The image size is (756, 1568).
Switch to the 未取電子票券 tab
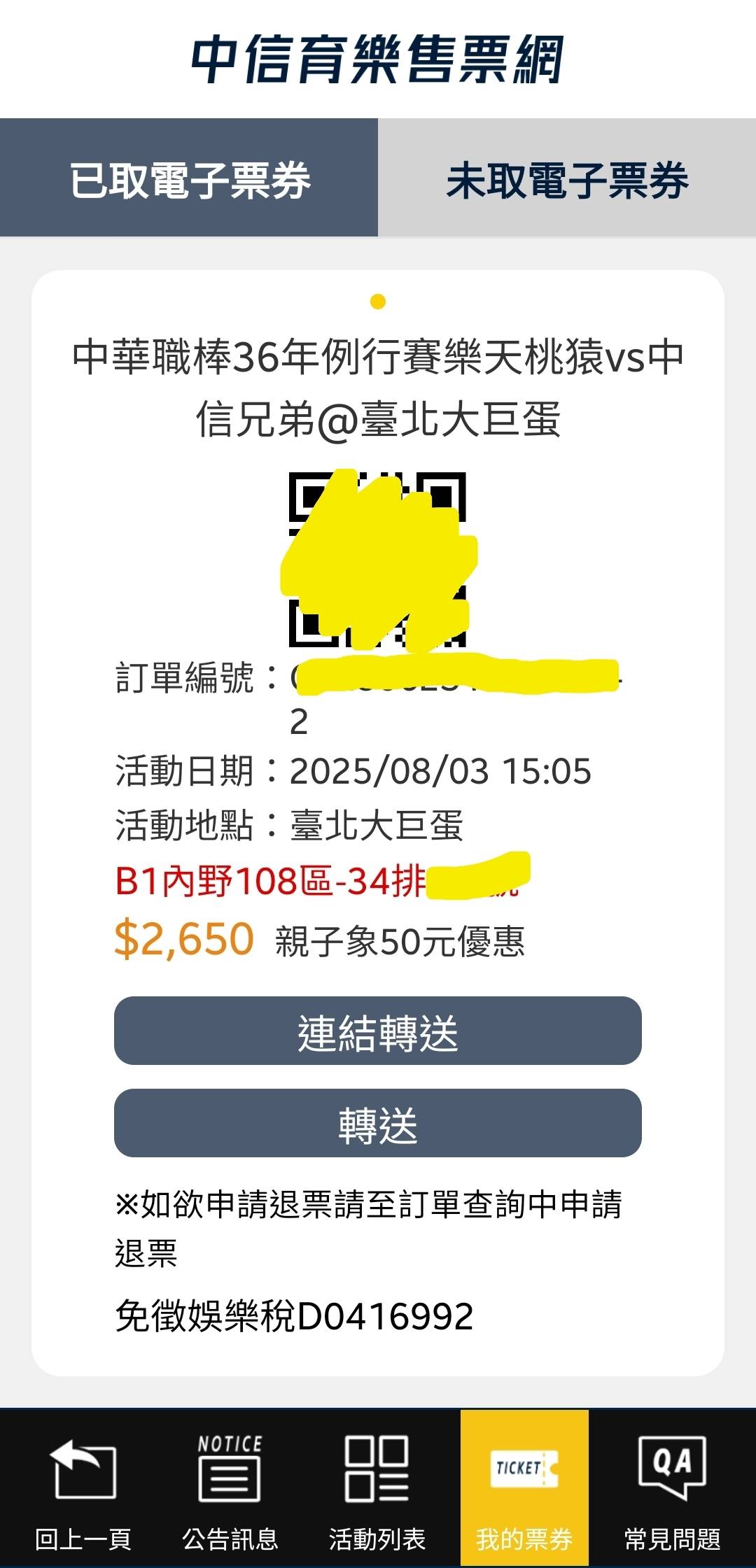(567, 178)
